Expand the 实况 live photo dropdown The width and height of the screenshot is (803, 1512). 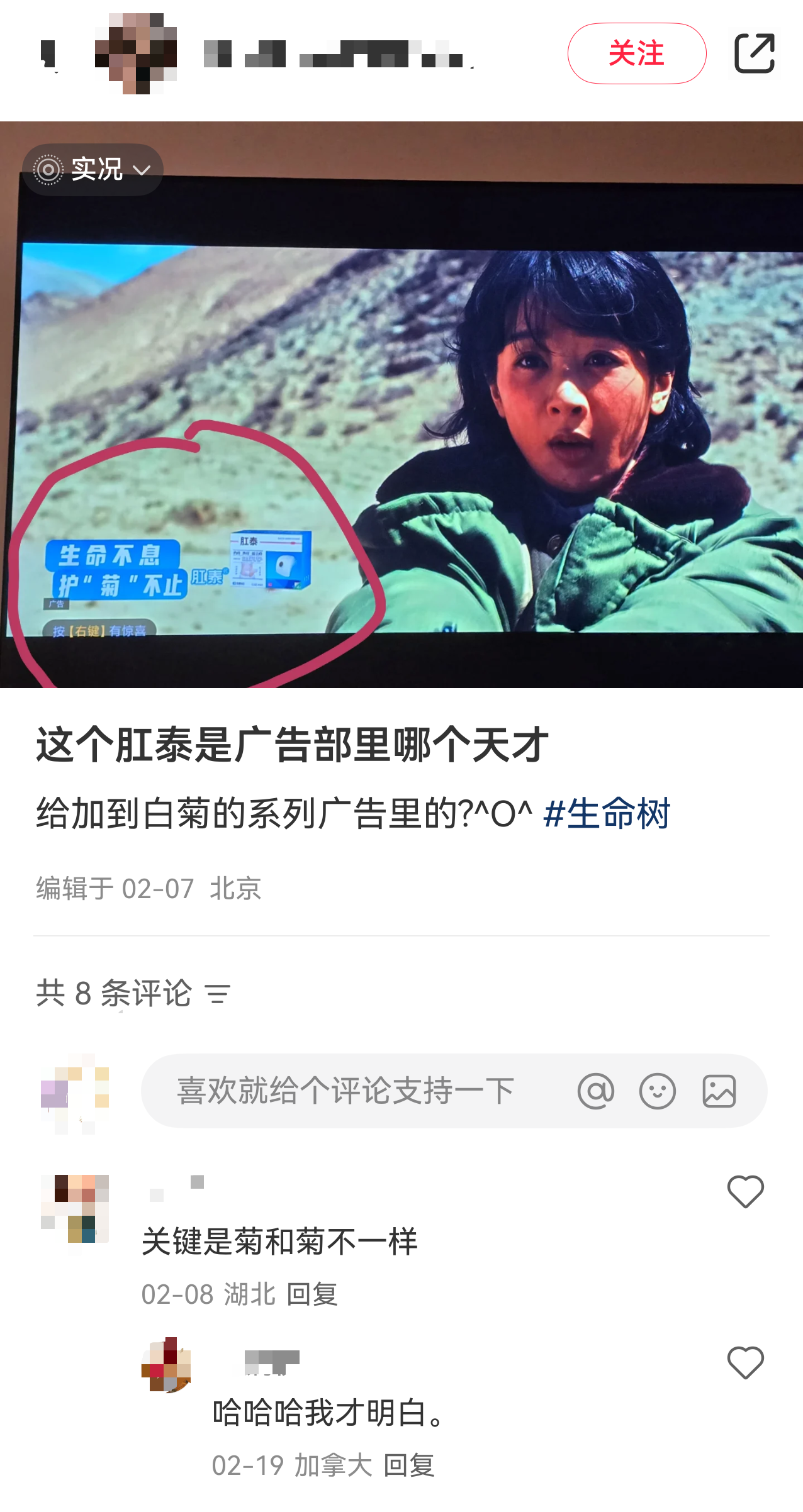pyautogui.click(x=93, y=170)
